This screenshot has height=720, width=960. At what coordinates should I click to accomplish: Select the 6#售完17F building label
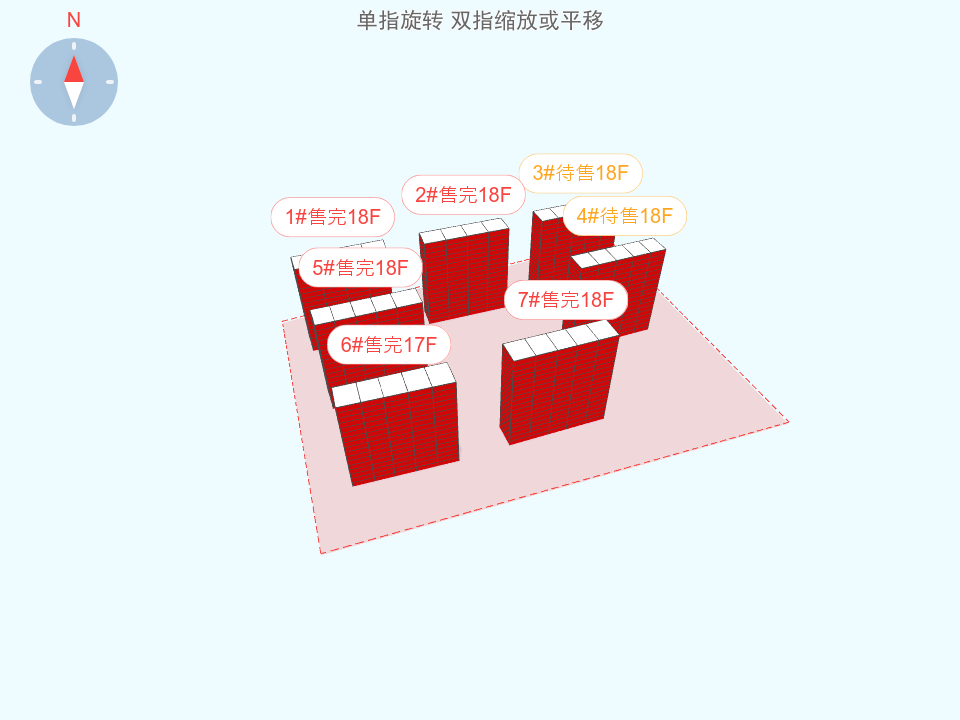388,345
